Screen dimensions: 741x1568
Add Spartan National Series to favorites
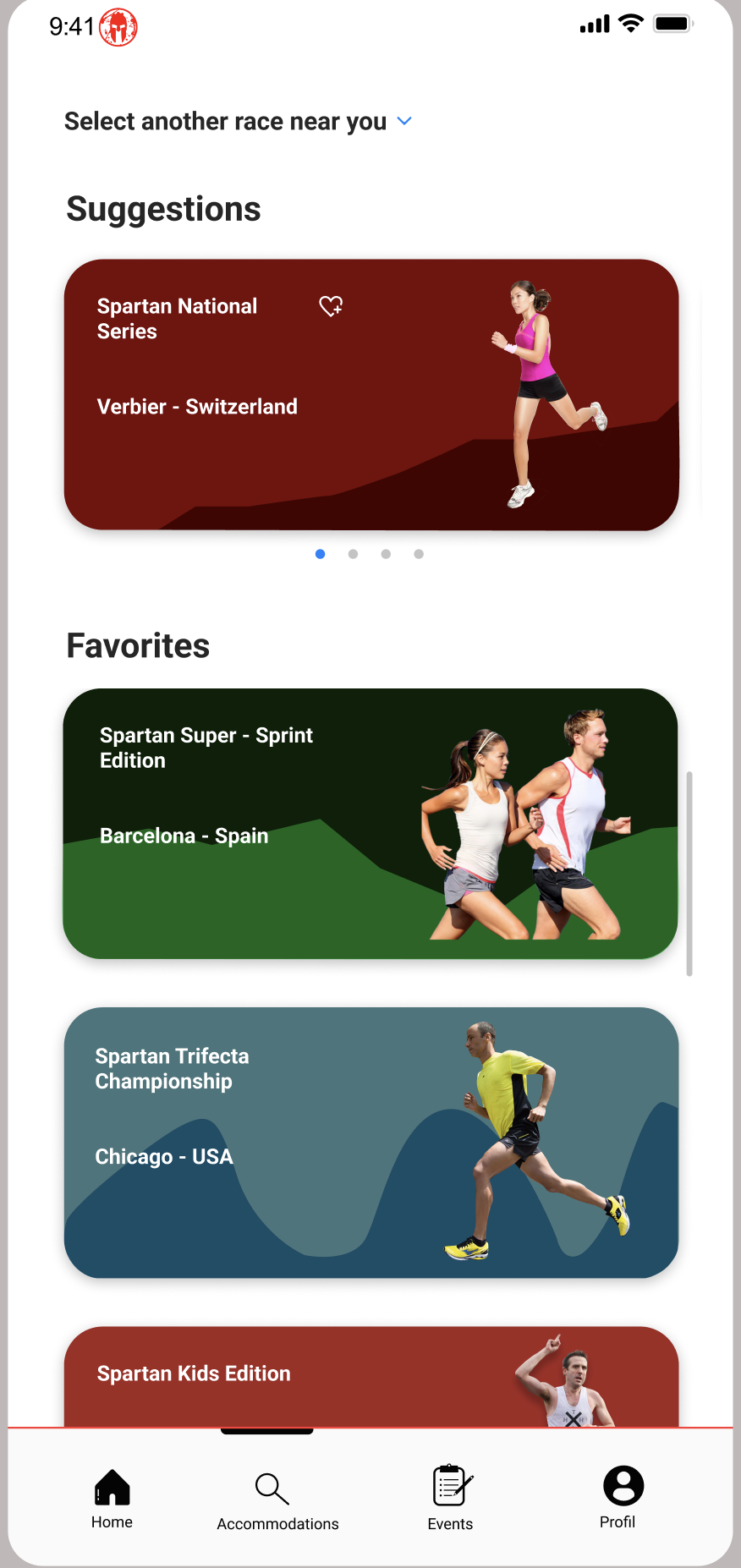pyautogui.click(x=331, y=306)
